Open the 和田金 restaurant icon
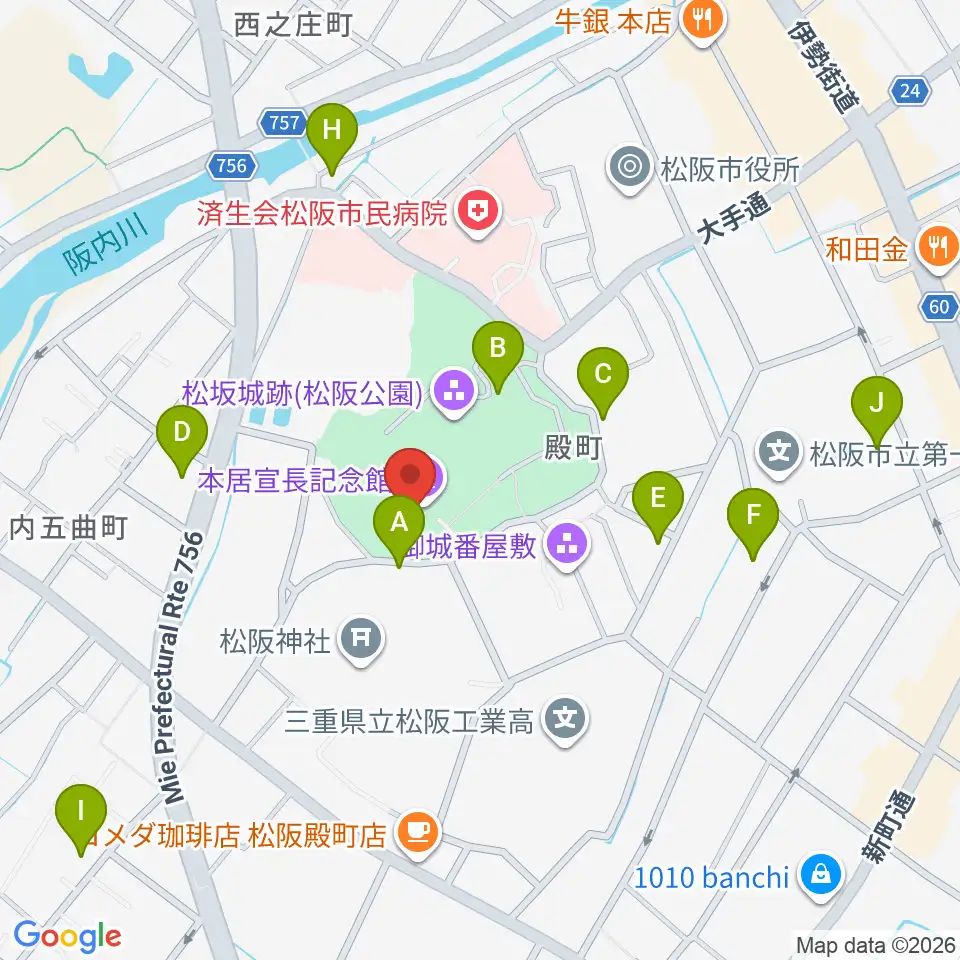 939,247
